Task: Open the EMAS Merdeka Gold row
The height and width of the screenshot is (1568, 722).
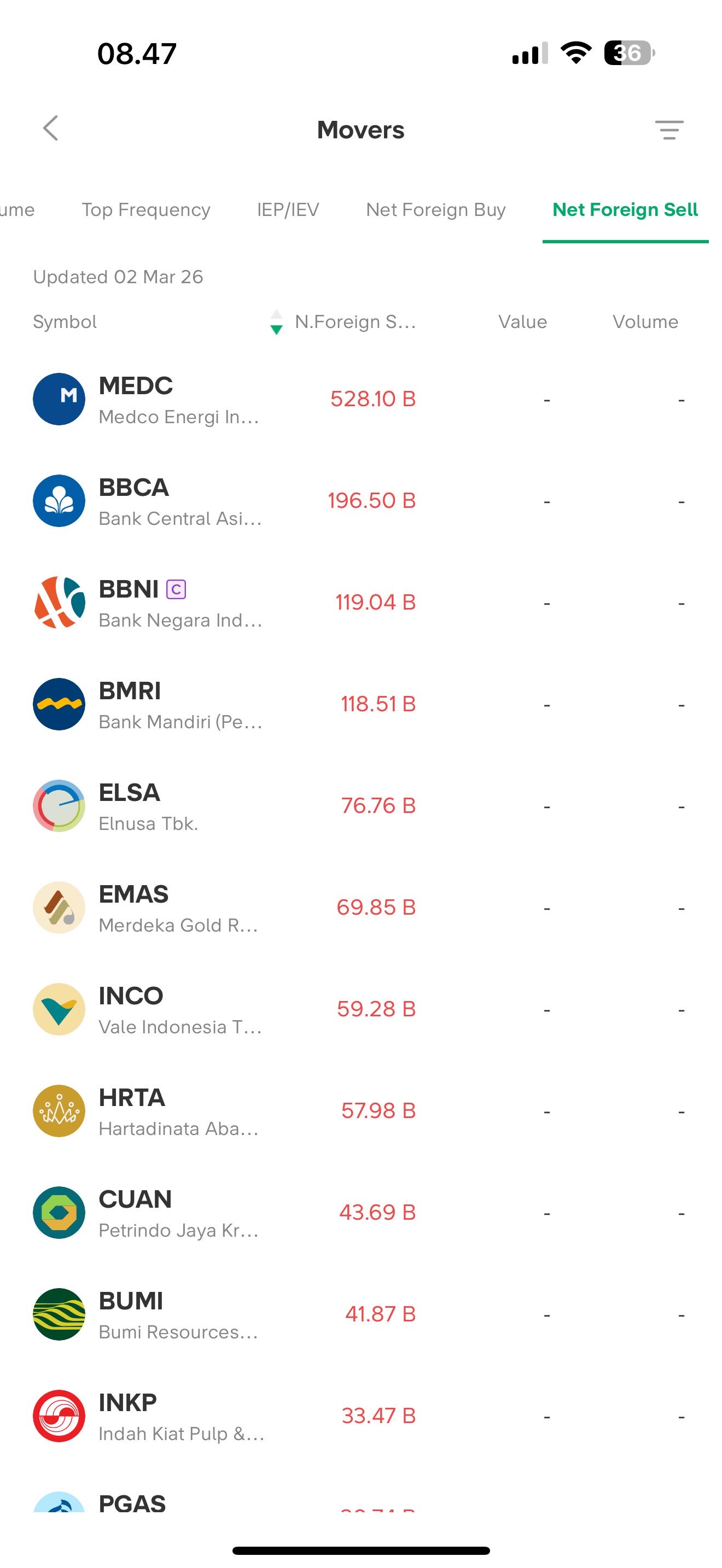Action: click(x=180, y=908)
